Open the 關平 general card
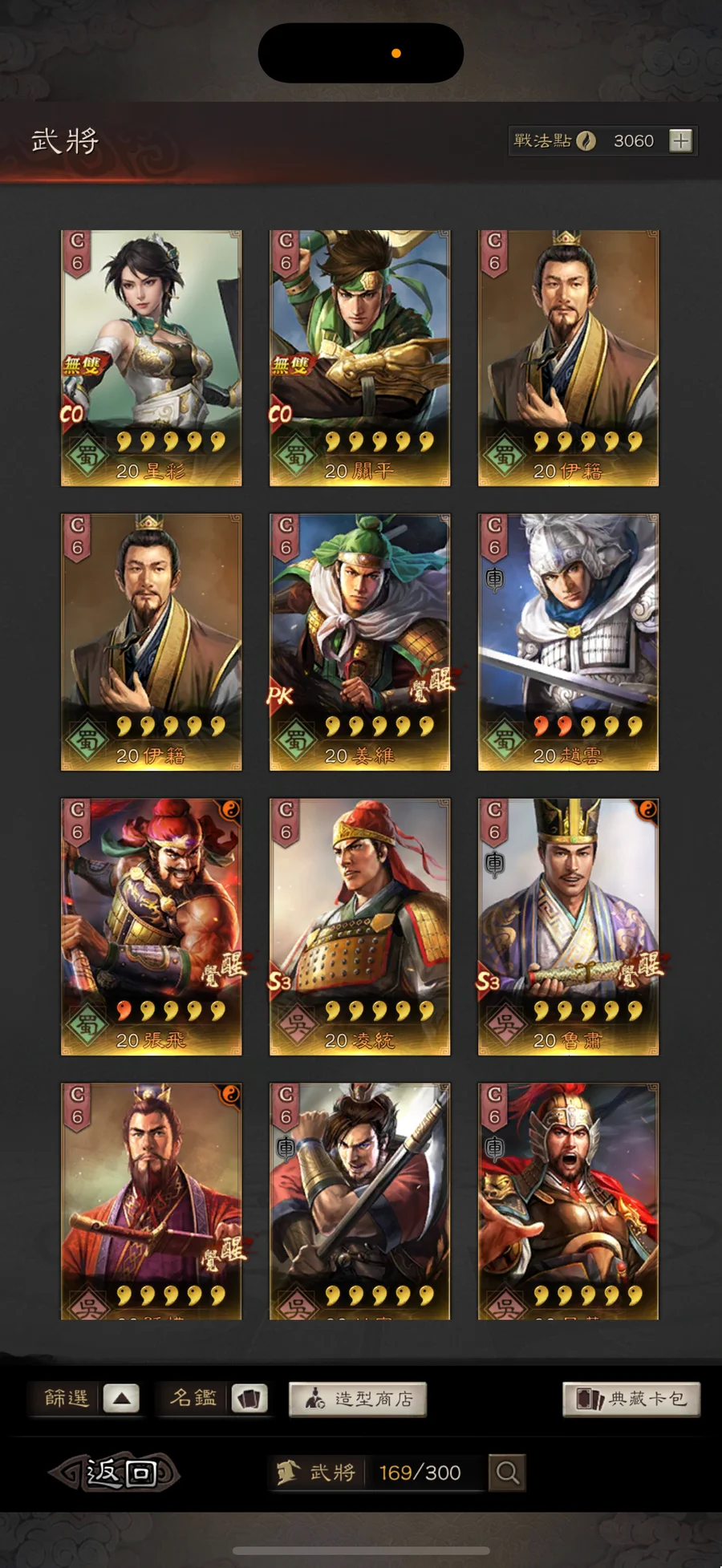 [x=359, y=358]
